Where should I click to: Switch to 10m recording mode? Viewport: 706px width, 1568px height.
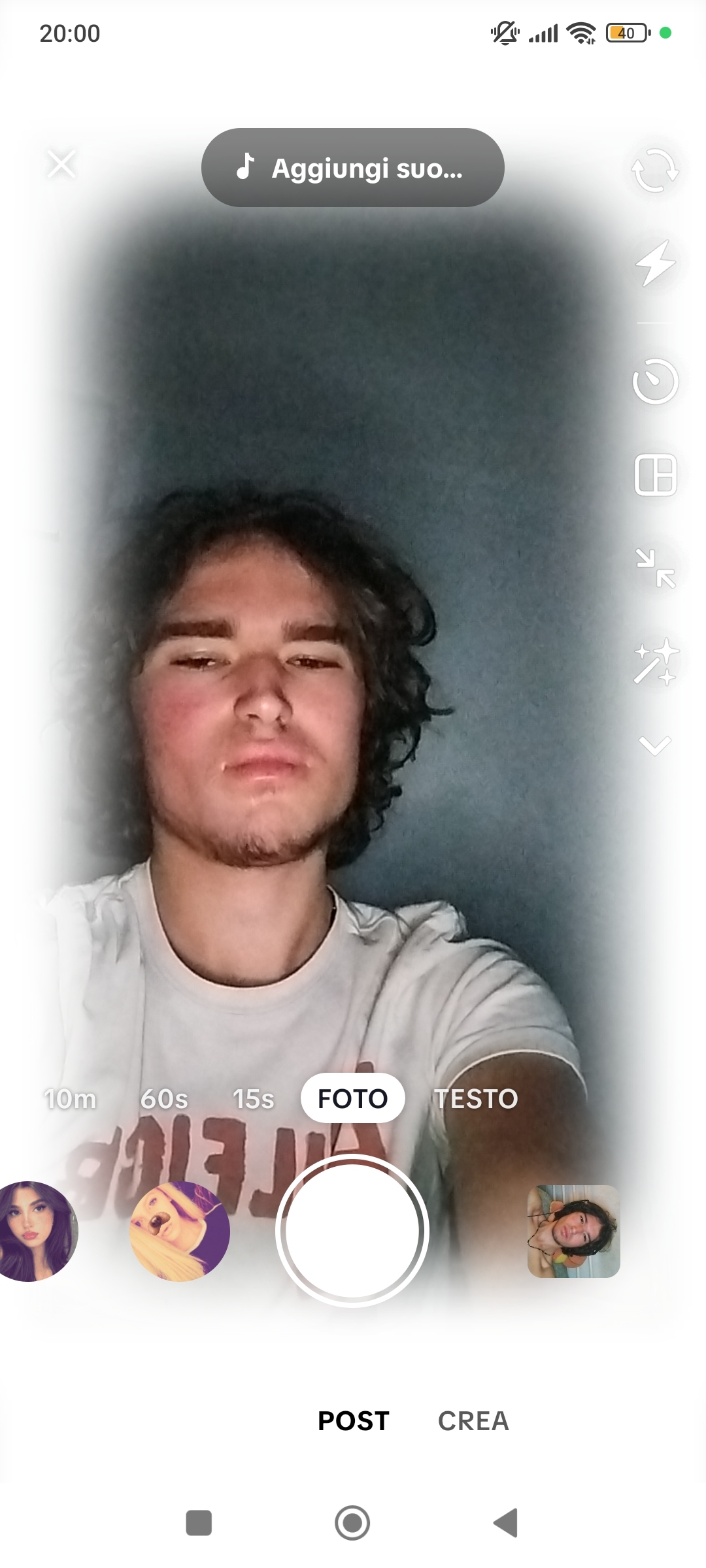tap(70, 1099)
